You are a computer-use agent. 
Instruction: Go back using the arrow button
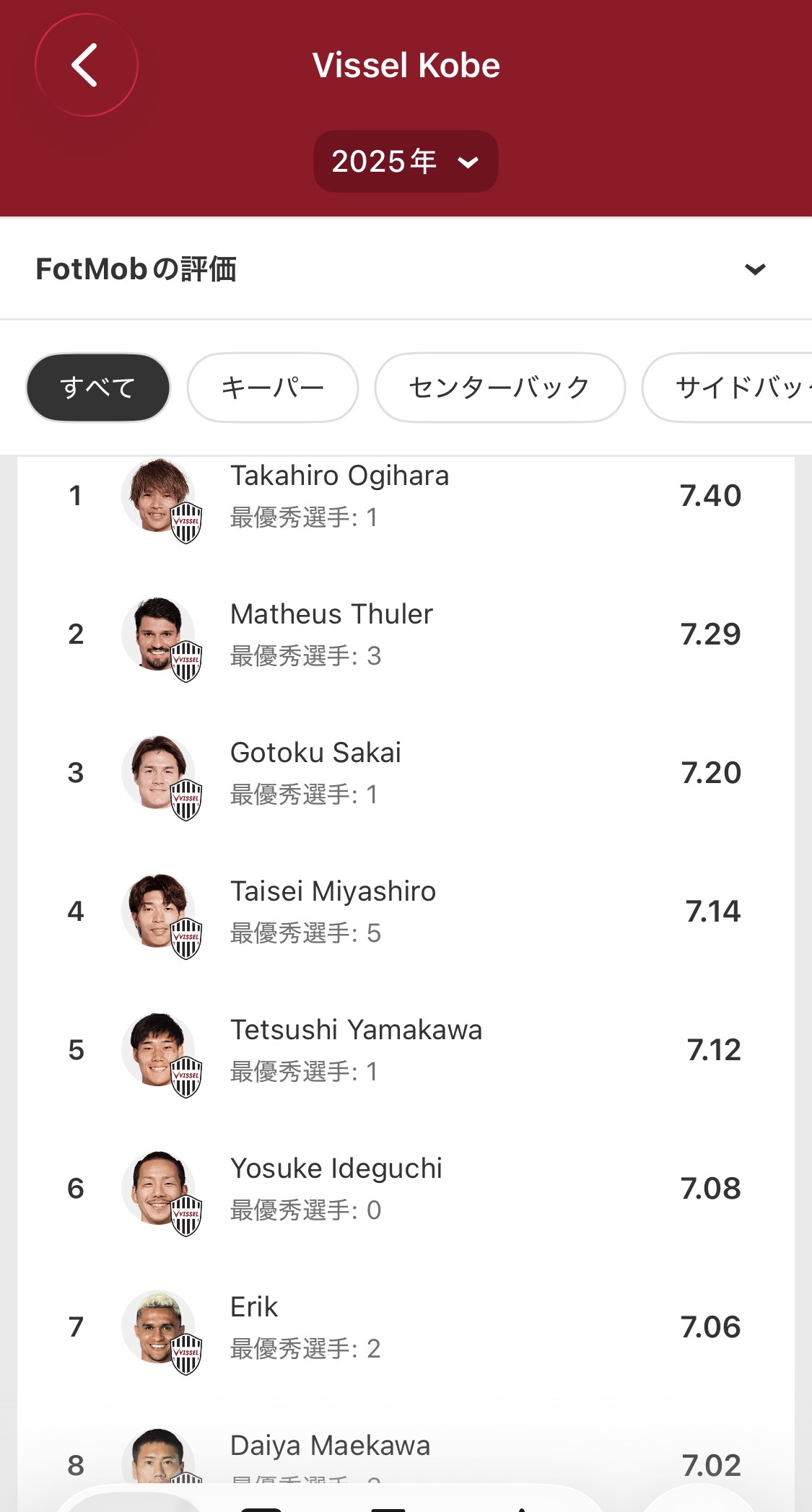point(86,66)
